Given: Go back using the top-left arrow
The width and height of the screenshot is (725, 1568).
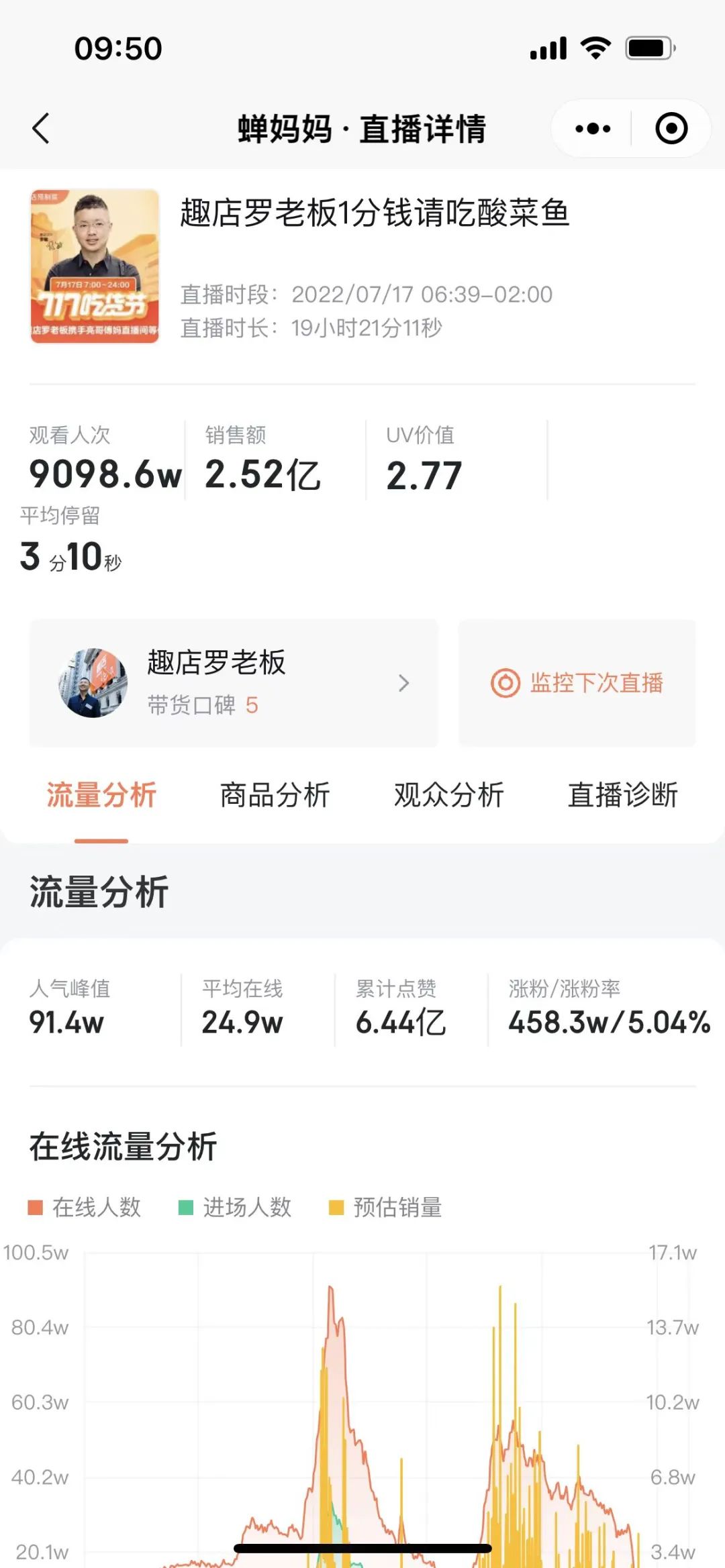Looking at the screenshot, I should (x=42, y=128).
